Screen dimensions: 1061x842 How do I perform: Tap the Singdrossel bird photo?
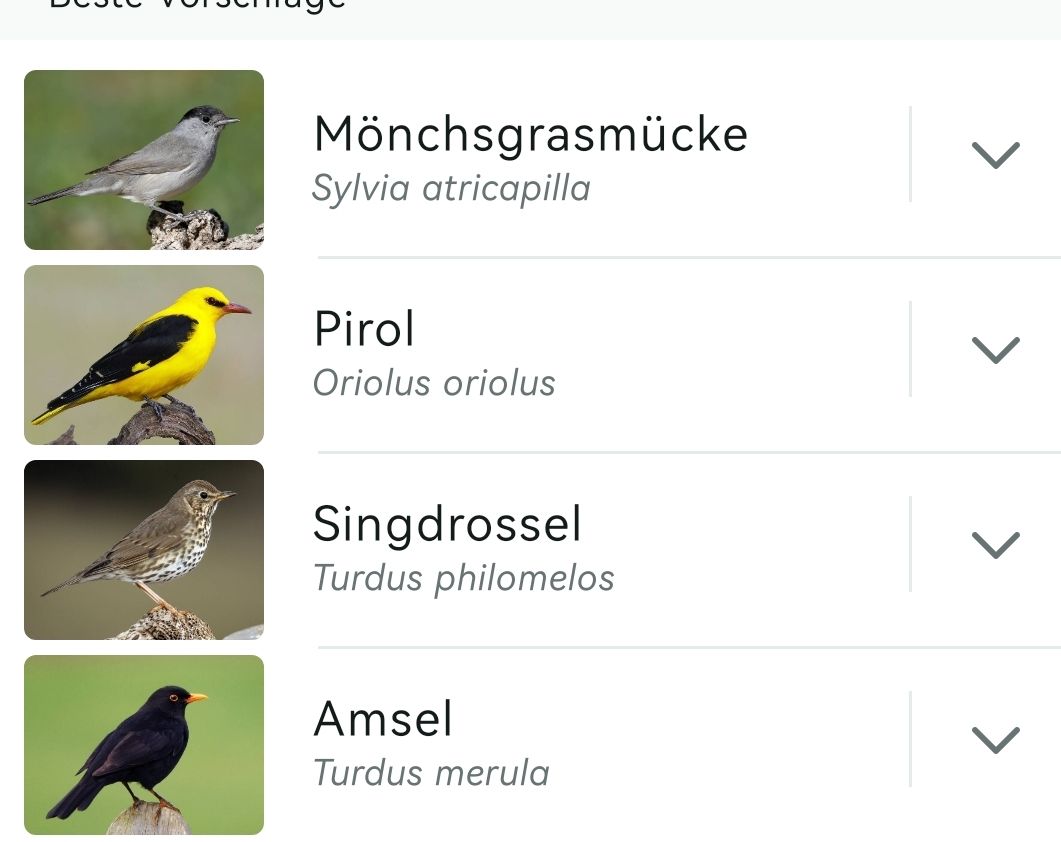coord(144,550)
